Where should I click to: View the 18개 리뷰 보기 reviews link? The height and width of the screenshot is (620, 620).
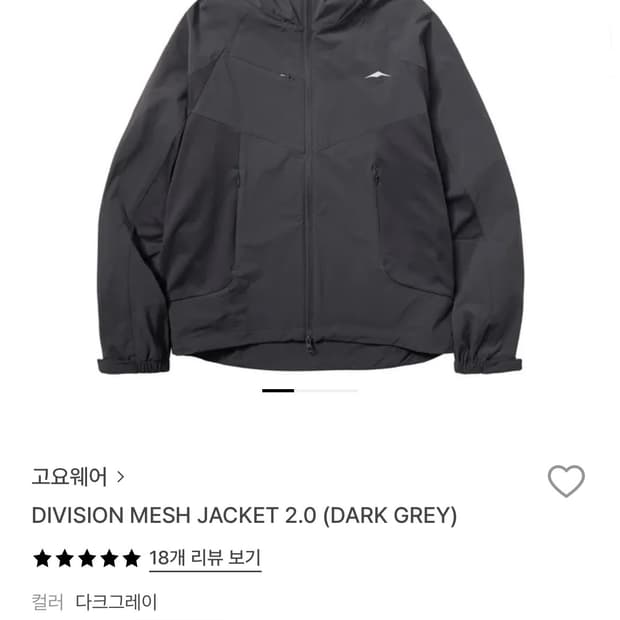(205, 558)
